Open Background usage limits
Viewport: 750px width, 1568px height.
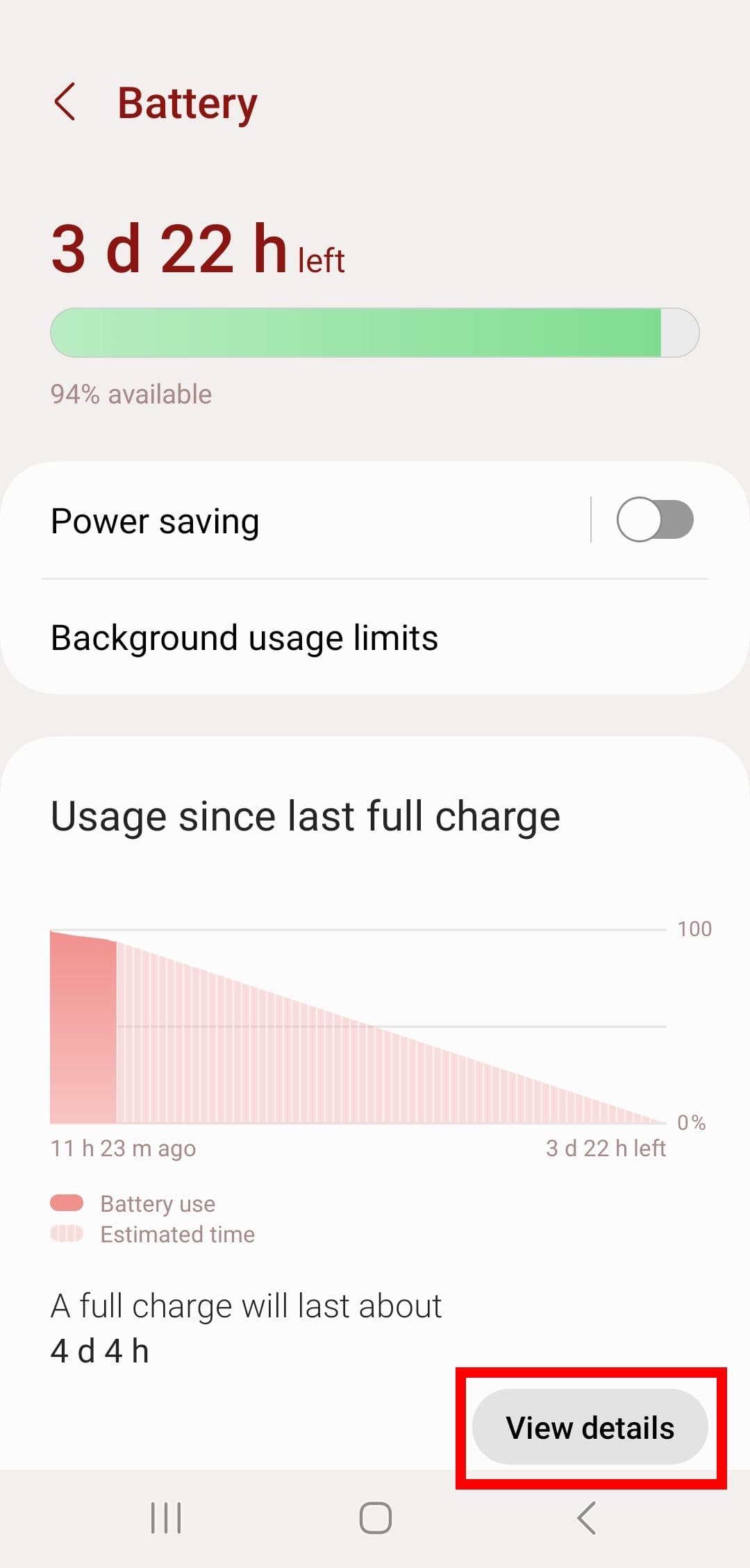click(244, 637)
